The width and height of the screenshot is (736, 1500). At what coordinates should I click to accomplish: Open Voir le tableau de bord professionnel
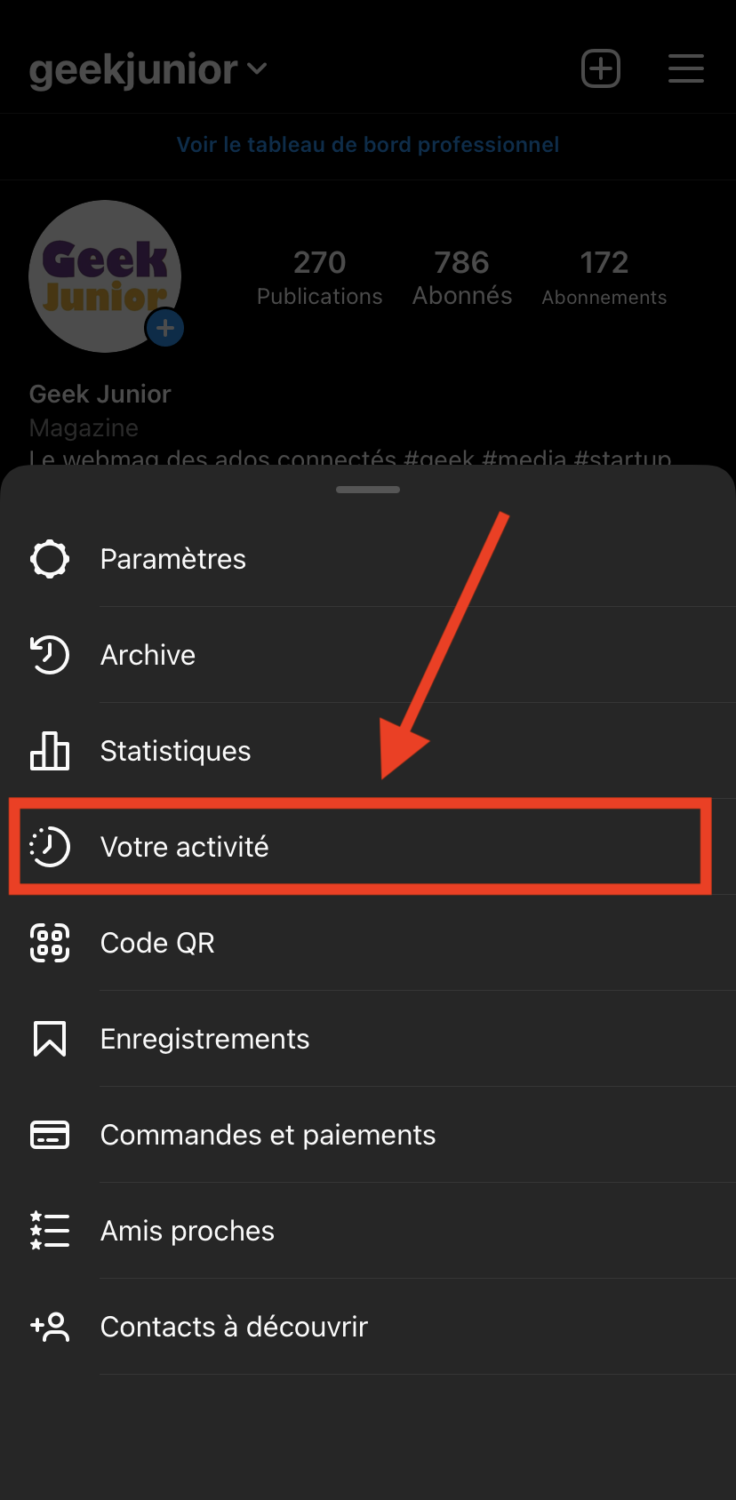tap(368, 145)
